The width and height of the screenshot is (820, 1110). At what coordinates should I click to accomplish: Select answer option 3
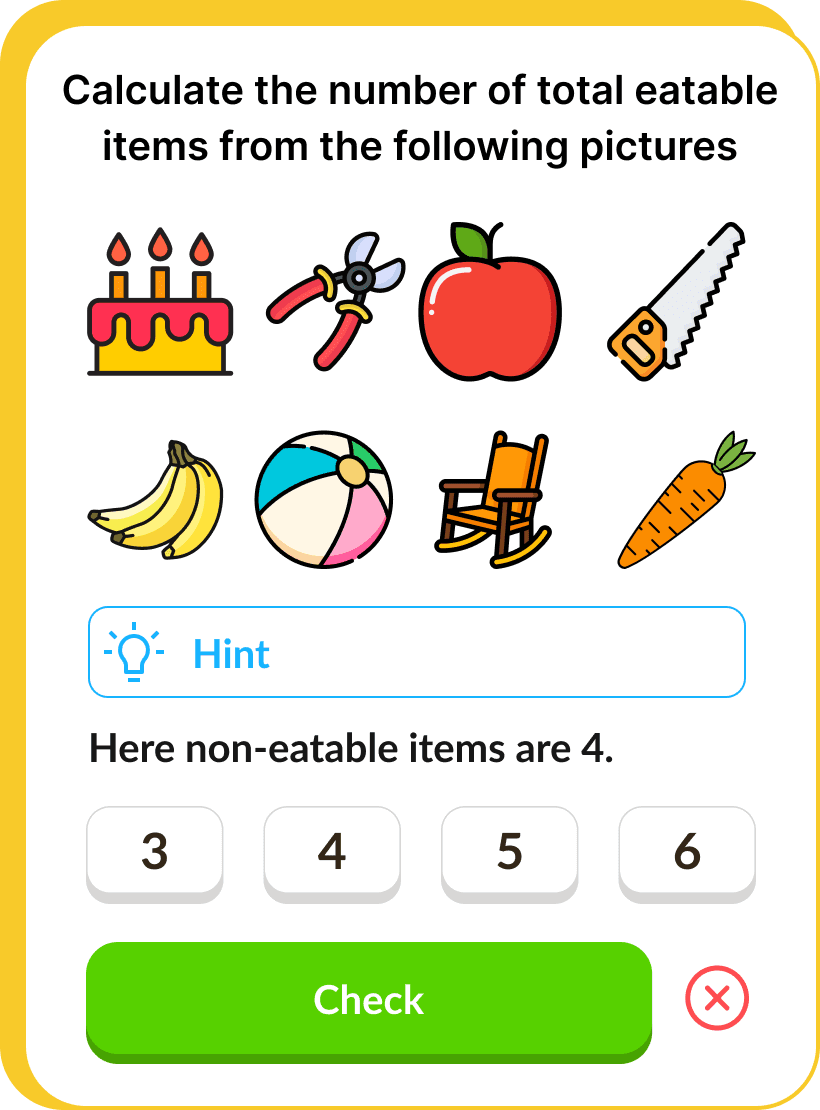(154, 853)
